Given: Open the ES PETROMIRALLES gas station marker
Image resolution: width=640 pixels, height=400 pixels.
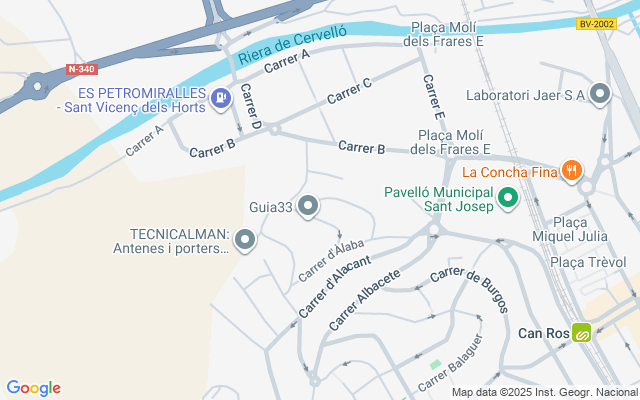Looking at the screenshot, I should 221,97.
